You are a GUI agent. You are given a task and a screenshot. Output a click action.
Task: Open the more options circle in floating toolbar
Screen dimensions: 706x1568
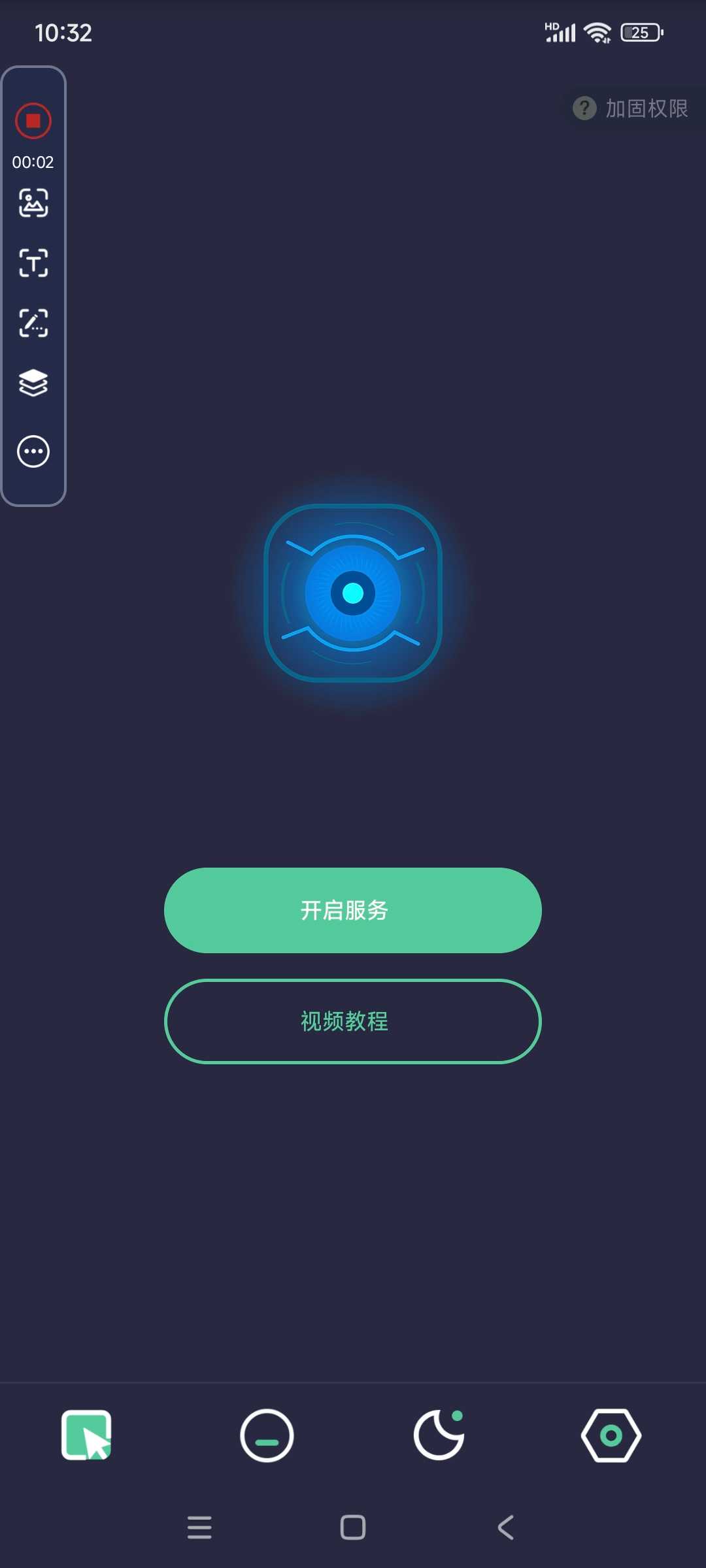click(x=33, y=451)
